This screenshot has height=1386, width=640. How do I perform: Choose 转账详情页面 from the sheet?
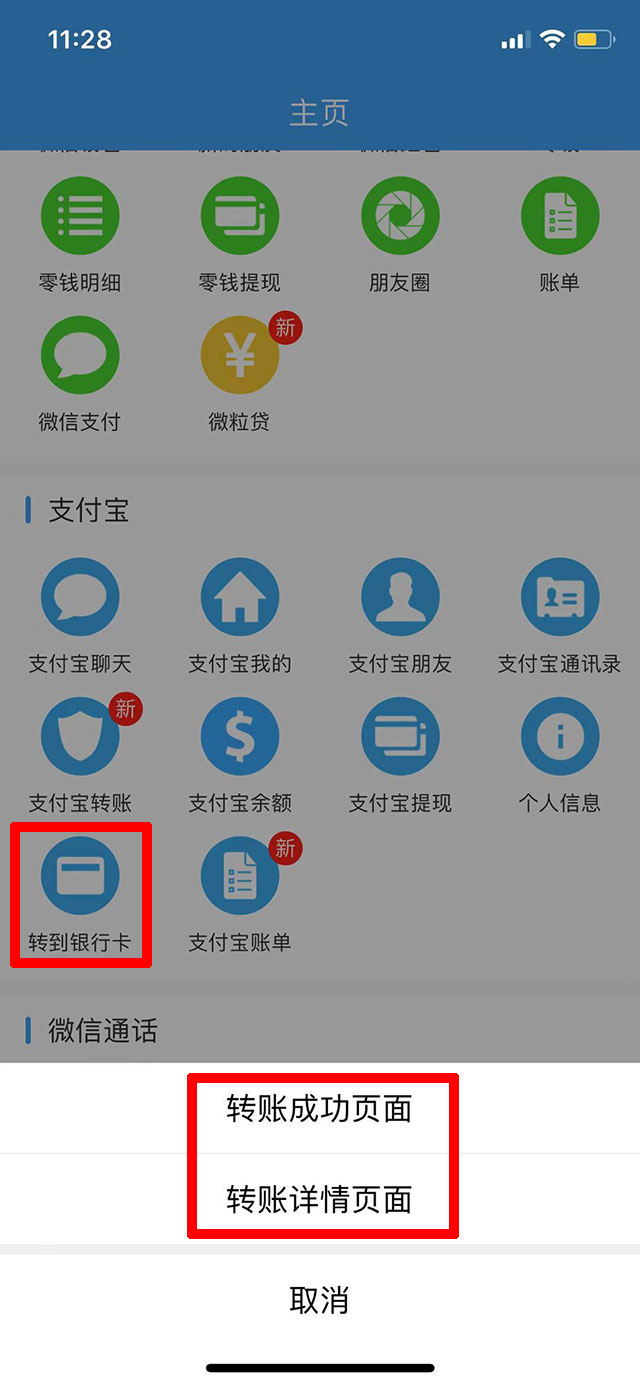pos(319,1199)
